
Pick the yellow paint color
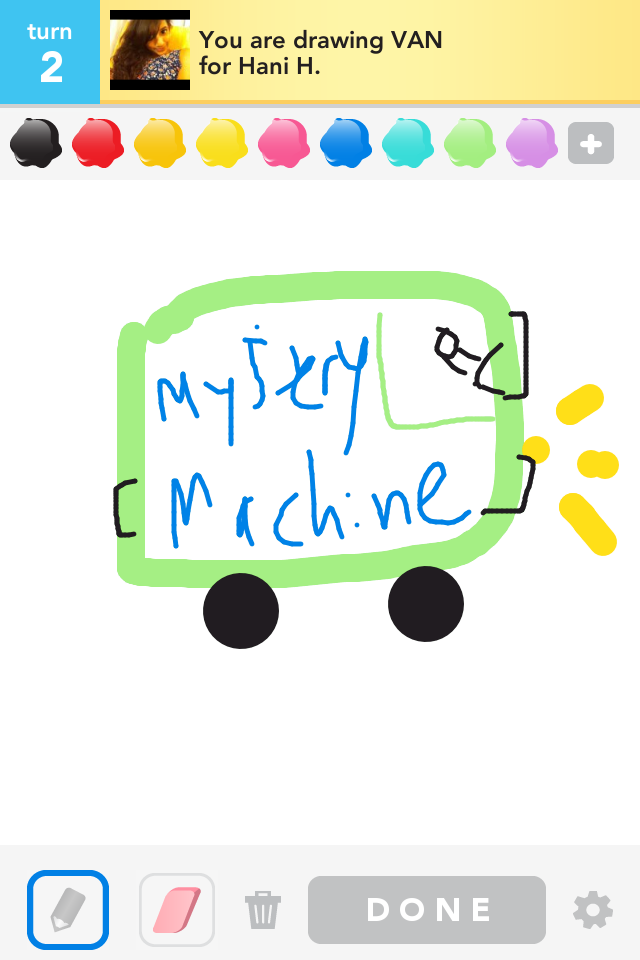(x=221, y=143)
